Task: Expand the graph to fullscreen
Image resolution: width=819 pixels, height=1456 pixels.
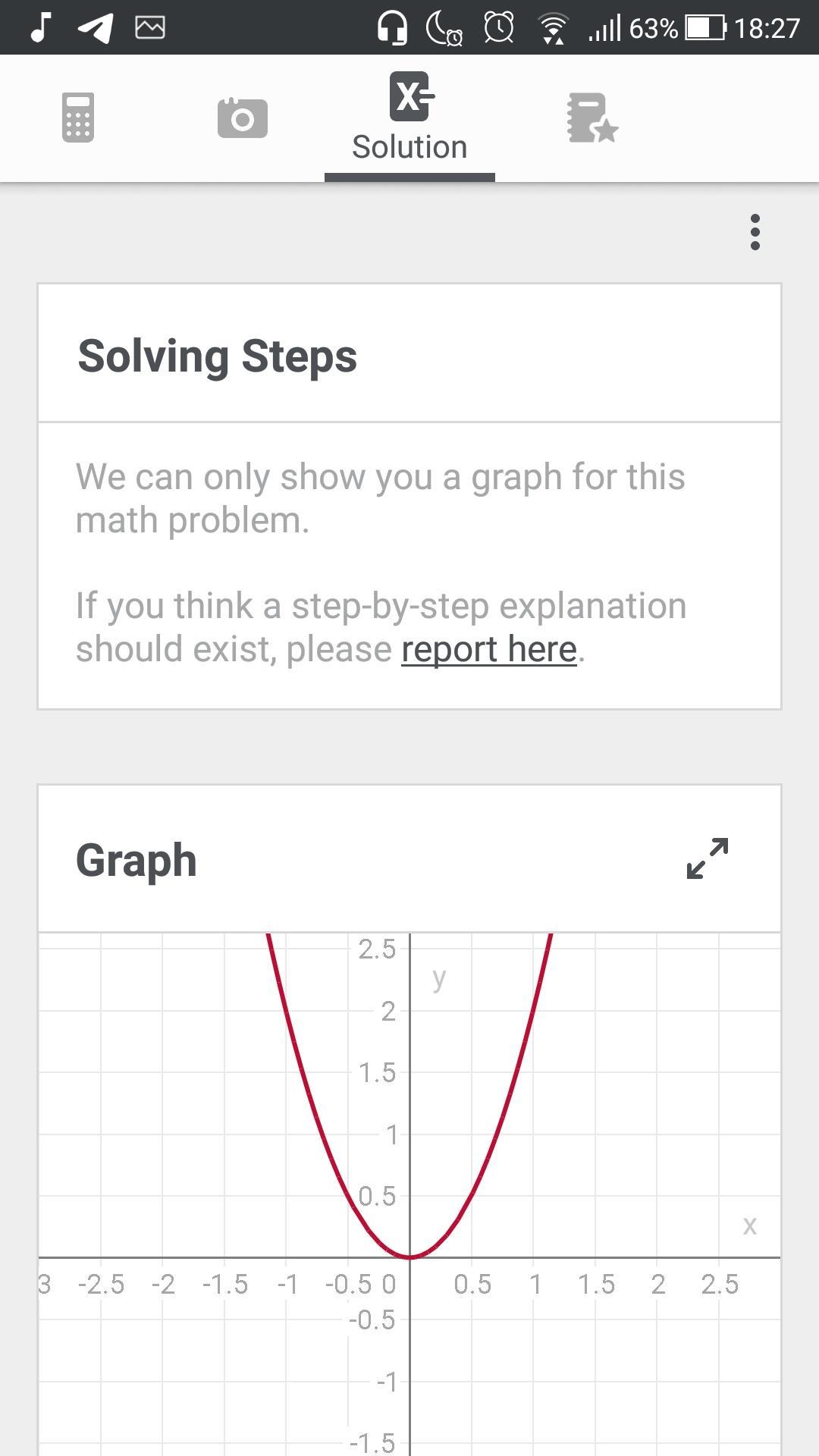Action: point(708,858)
